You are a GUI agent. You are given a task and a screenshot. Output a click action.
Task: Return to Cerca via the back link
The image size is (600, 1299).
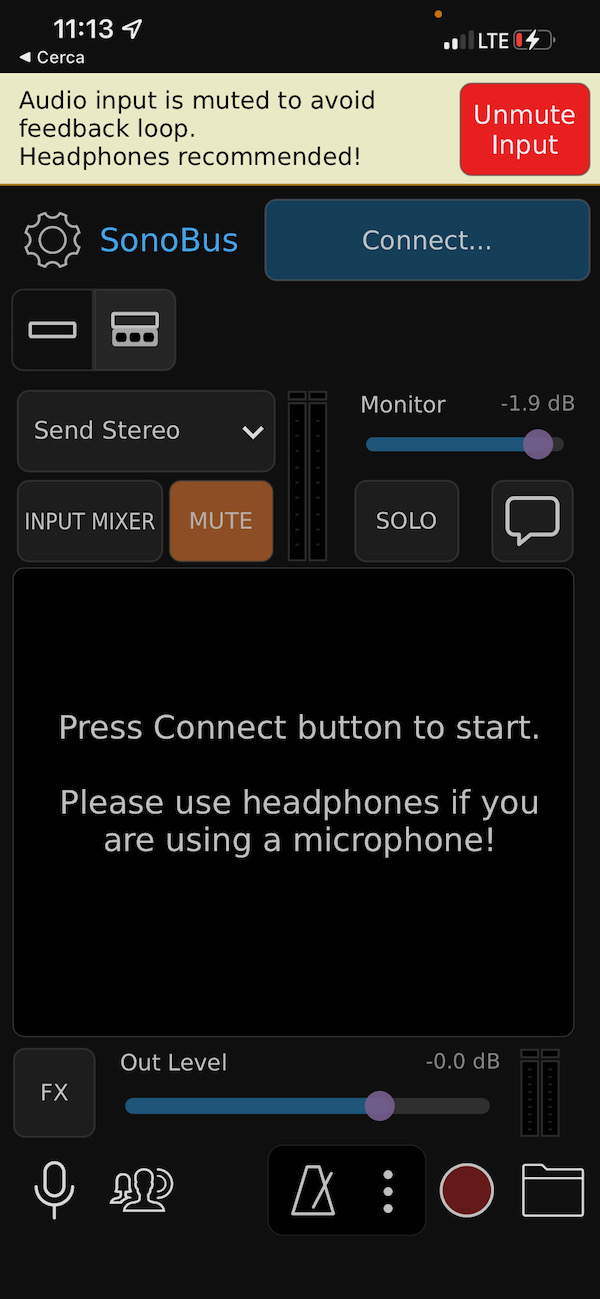click(x=52, y=58)
